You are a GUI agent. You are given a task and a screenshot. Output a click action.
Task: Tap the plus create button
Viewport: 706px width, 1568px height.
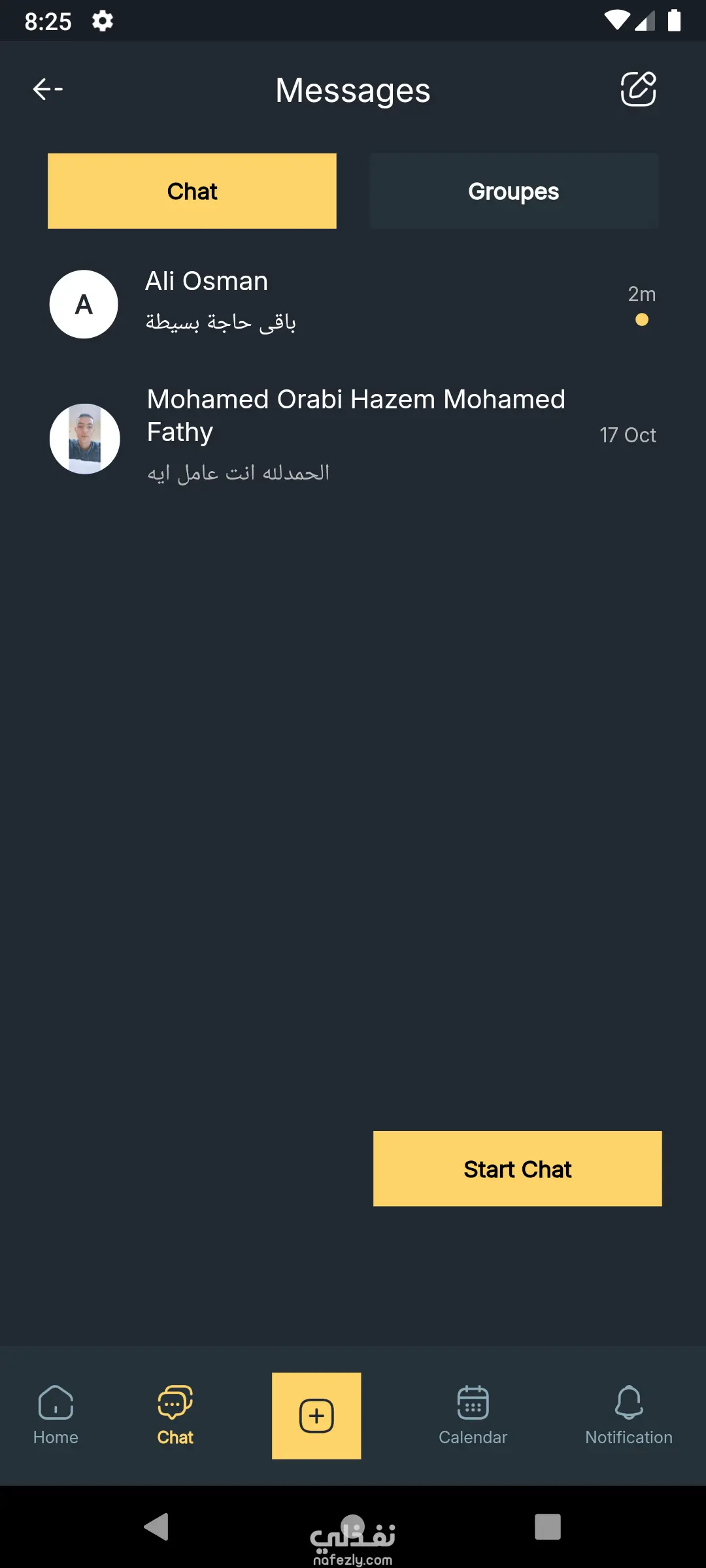(x=316, y=1416)
